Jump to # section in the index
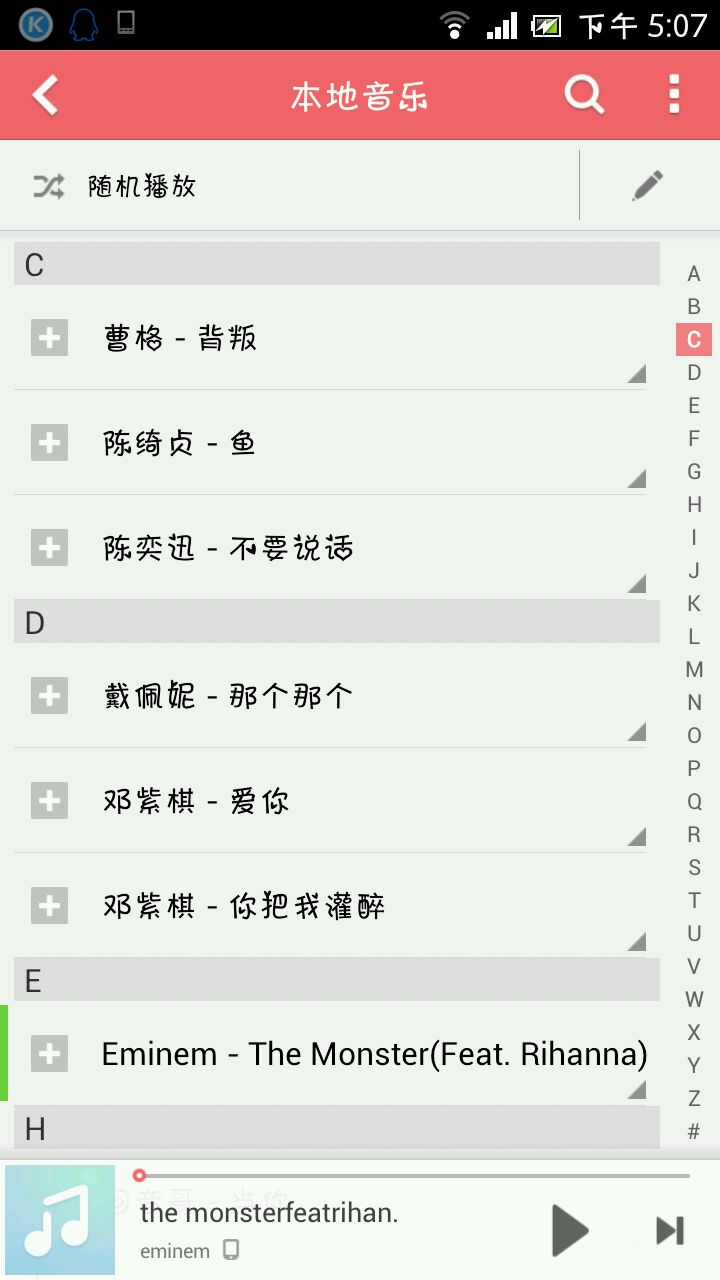This screenshot has height=1280, width=720. coord(694,1131)
